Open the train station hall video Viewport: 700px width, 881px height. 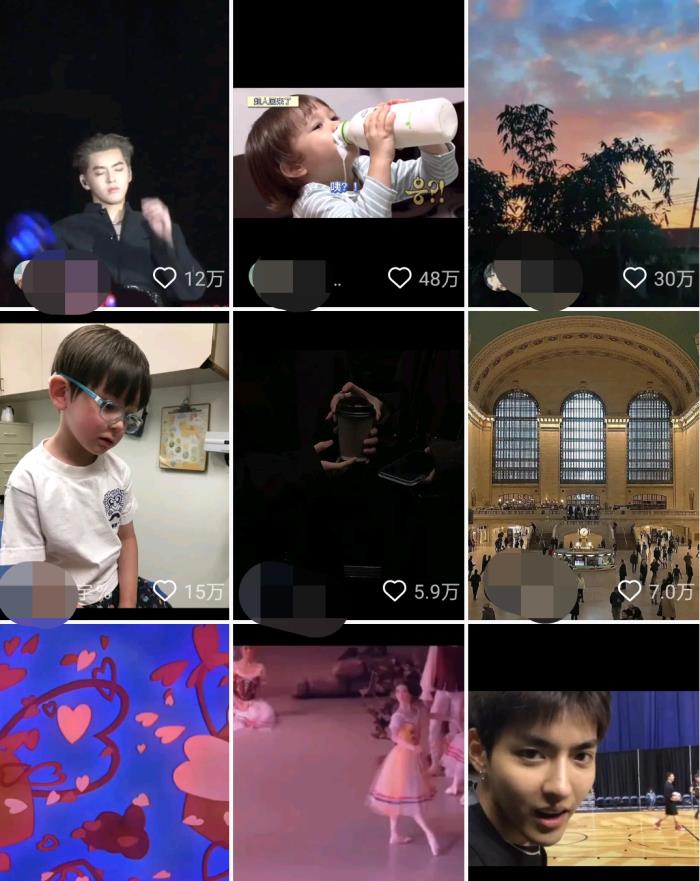click(584, 465)
